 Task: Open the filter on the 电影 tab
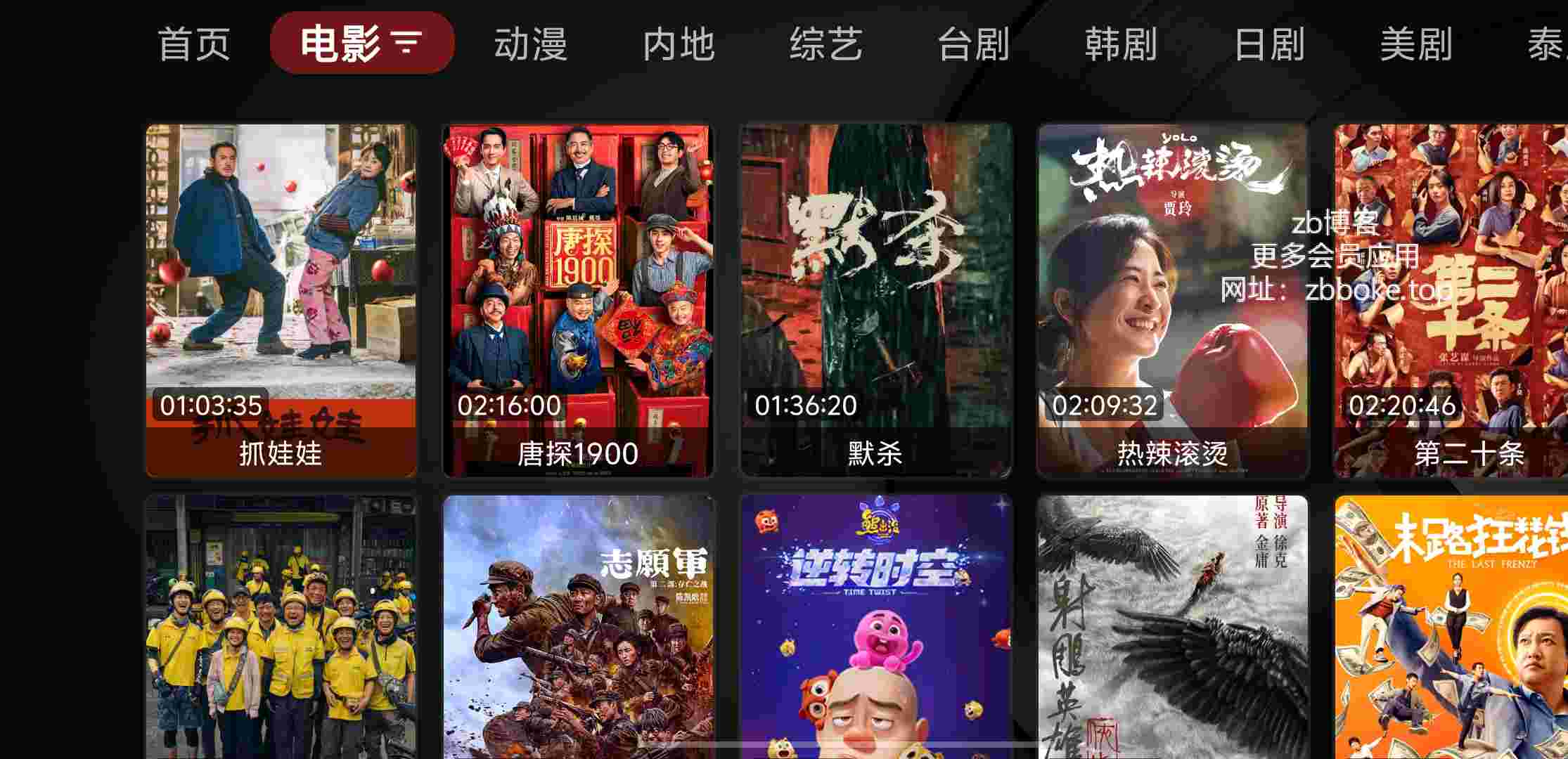click(x=407, y=43)
